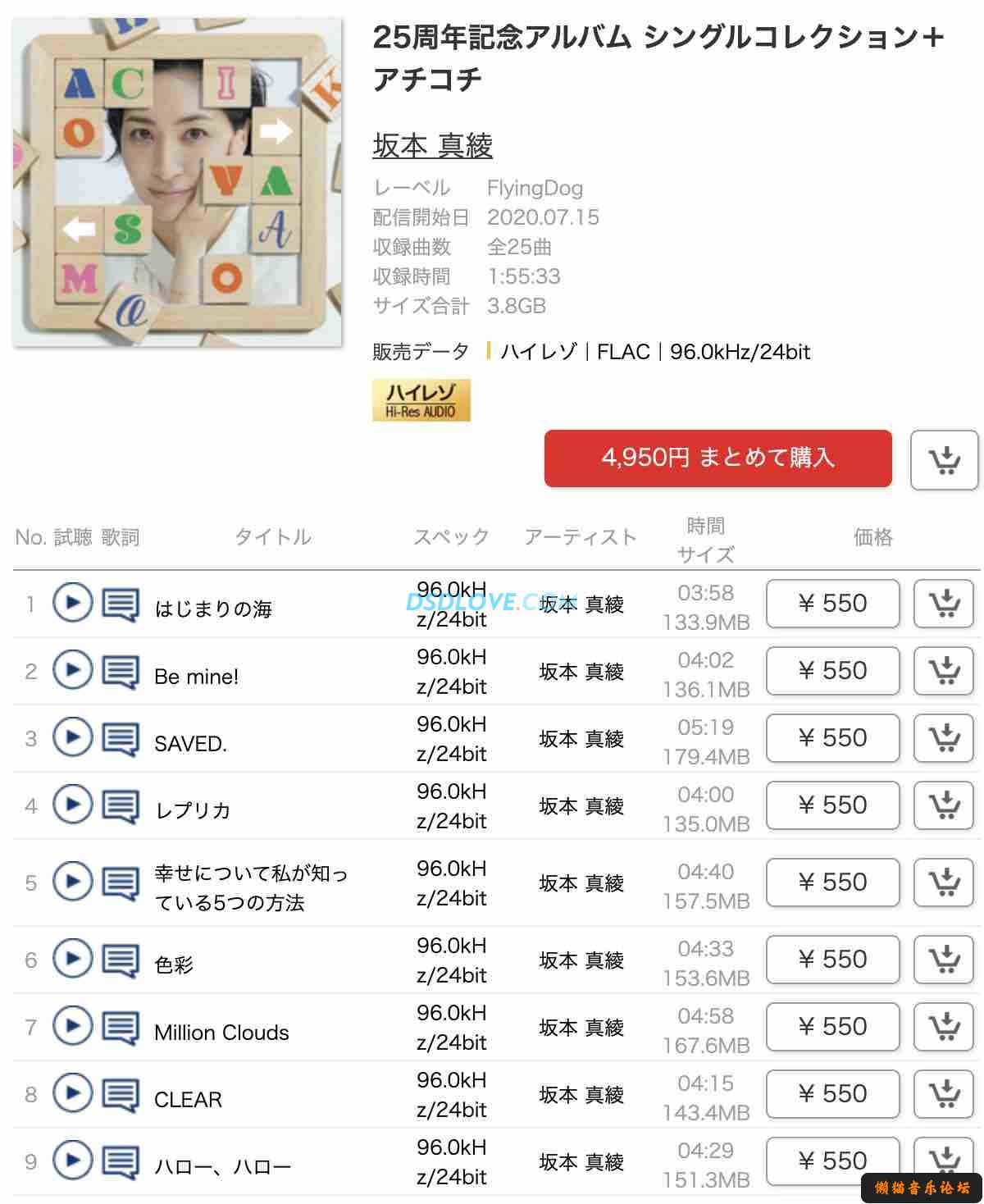Open lyrics for レプリカ
984x1204 pixels.
121,807
